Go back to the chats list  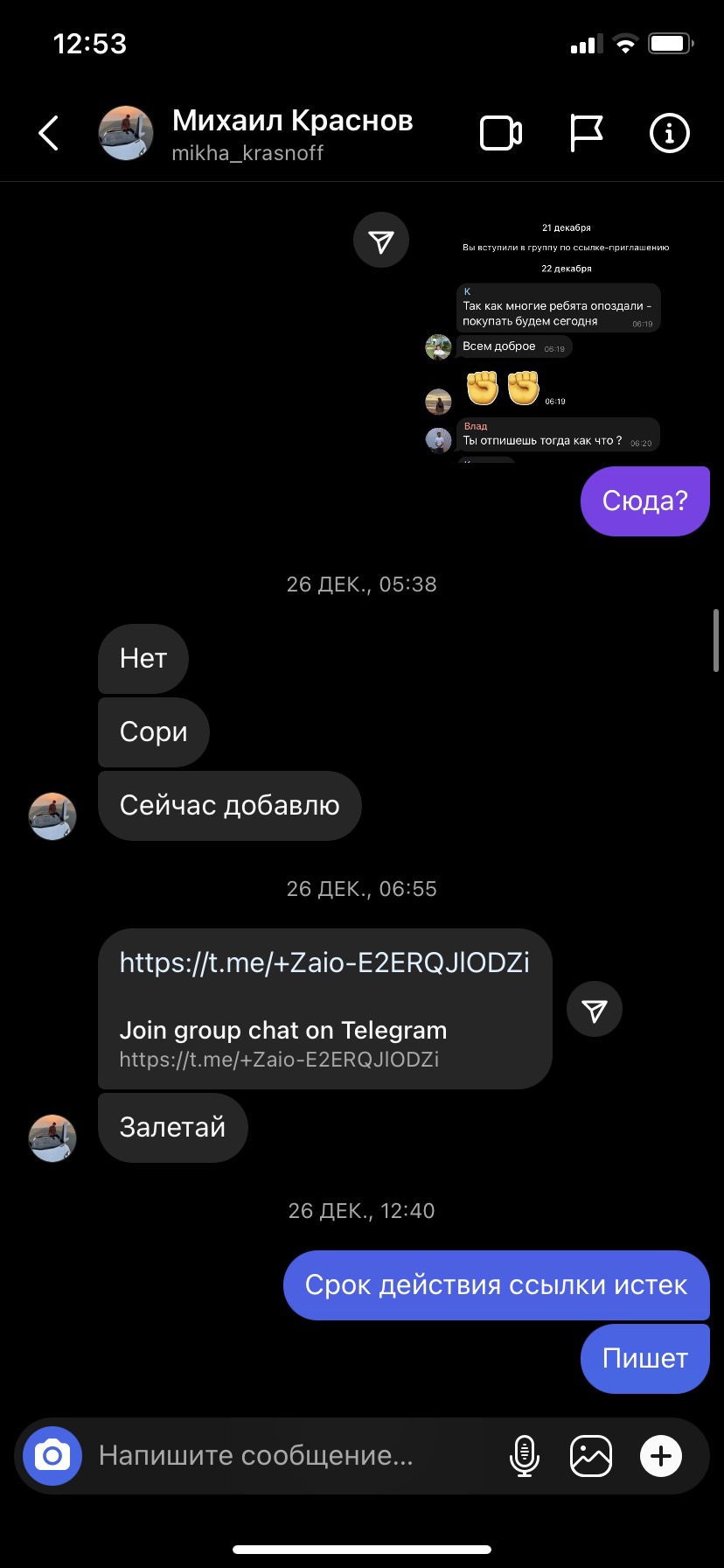[49, 133]
